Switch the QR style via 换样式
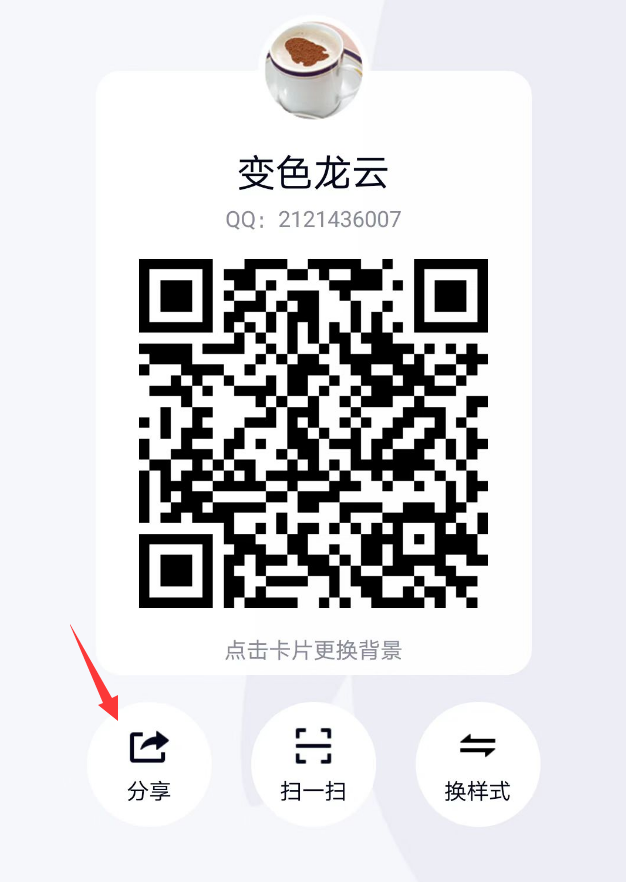 (x=477, y=764)
